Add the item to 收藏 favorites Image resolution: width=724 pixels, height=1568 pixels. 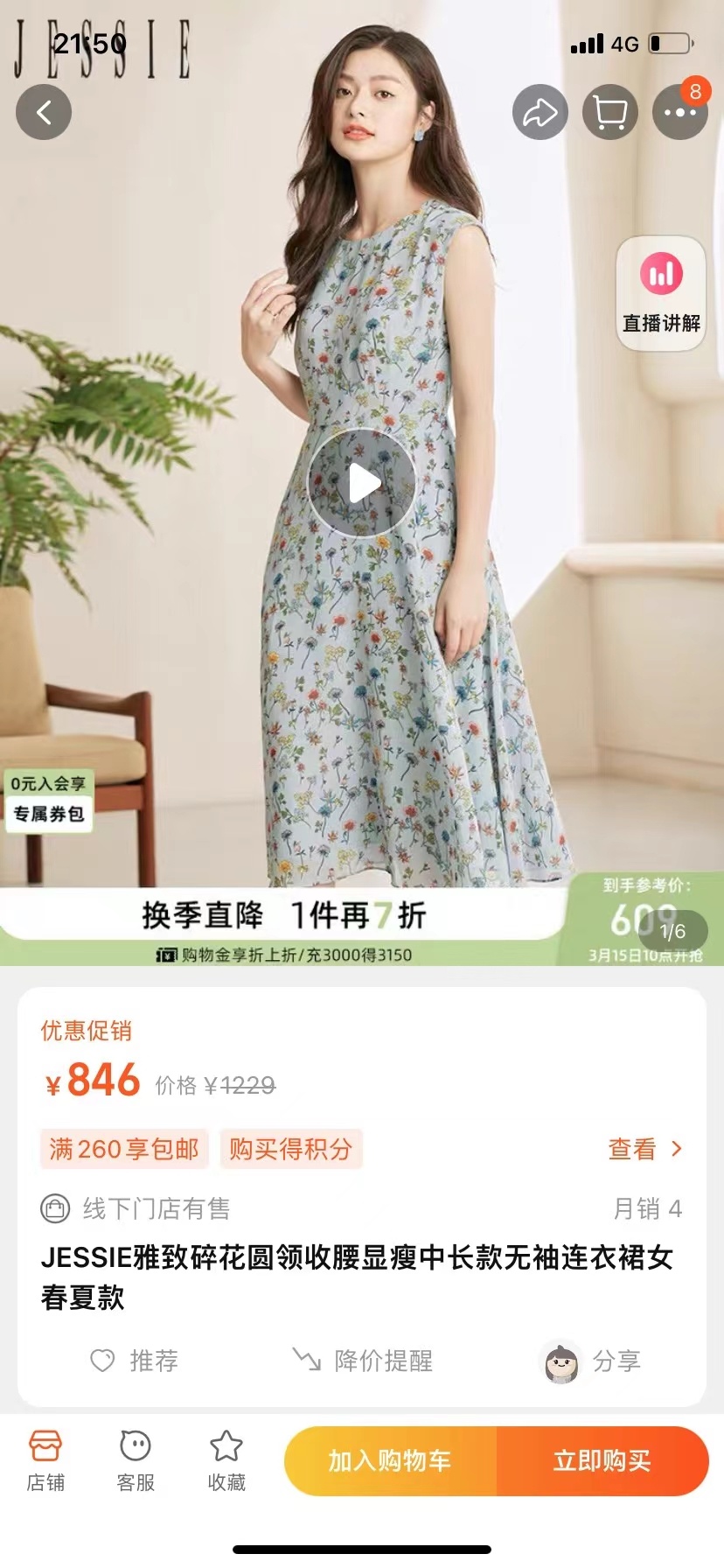pos(226,1460)
